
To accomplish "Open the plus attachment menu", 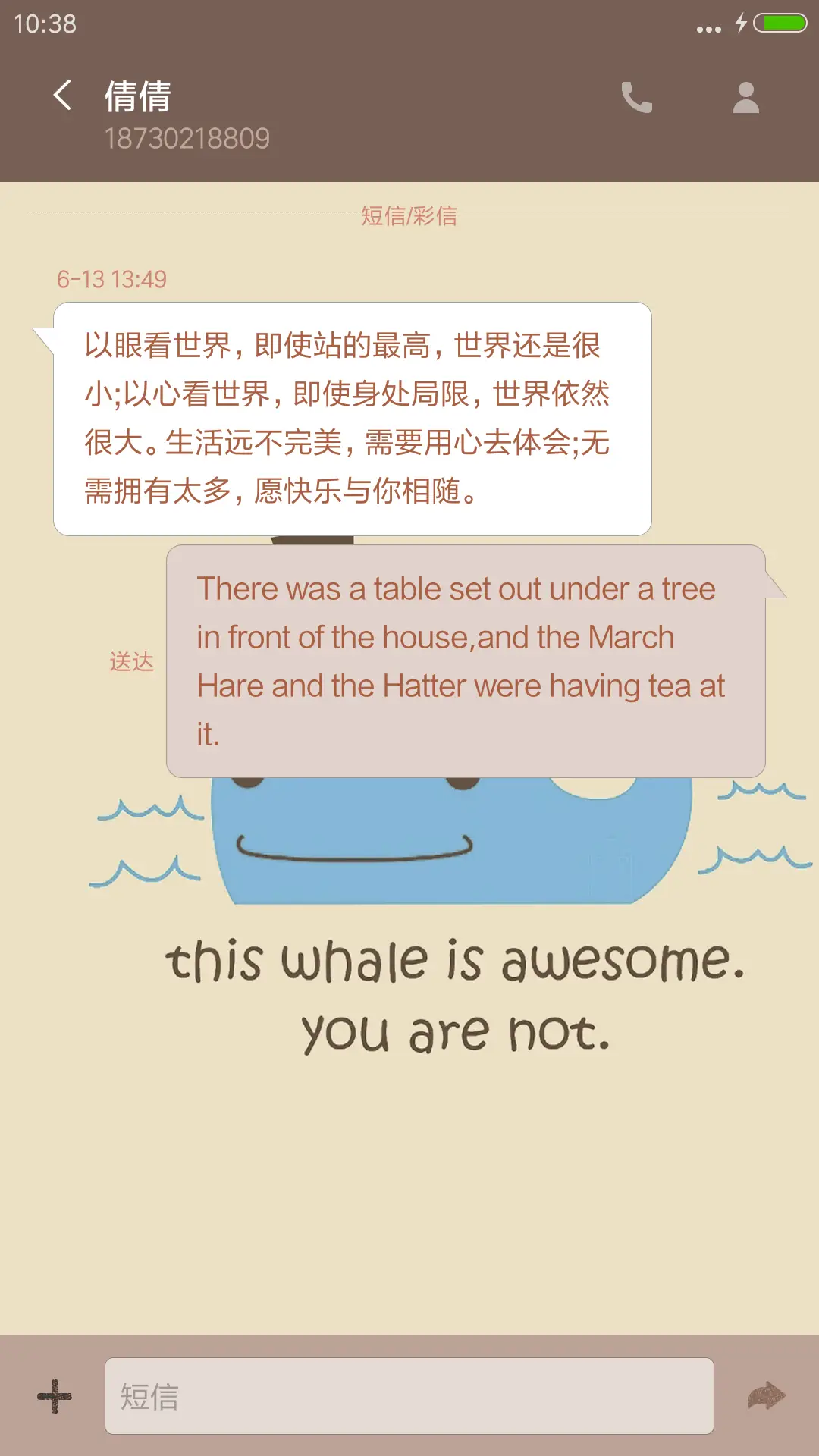I will pyautogui.click(x=55, y=1396).
